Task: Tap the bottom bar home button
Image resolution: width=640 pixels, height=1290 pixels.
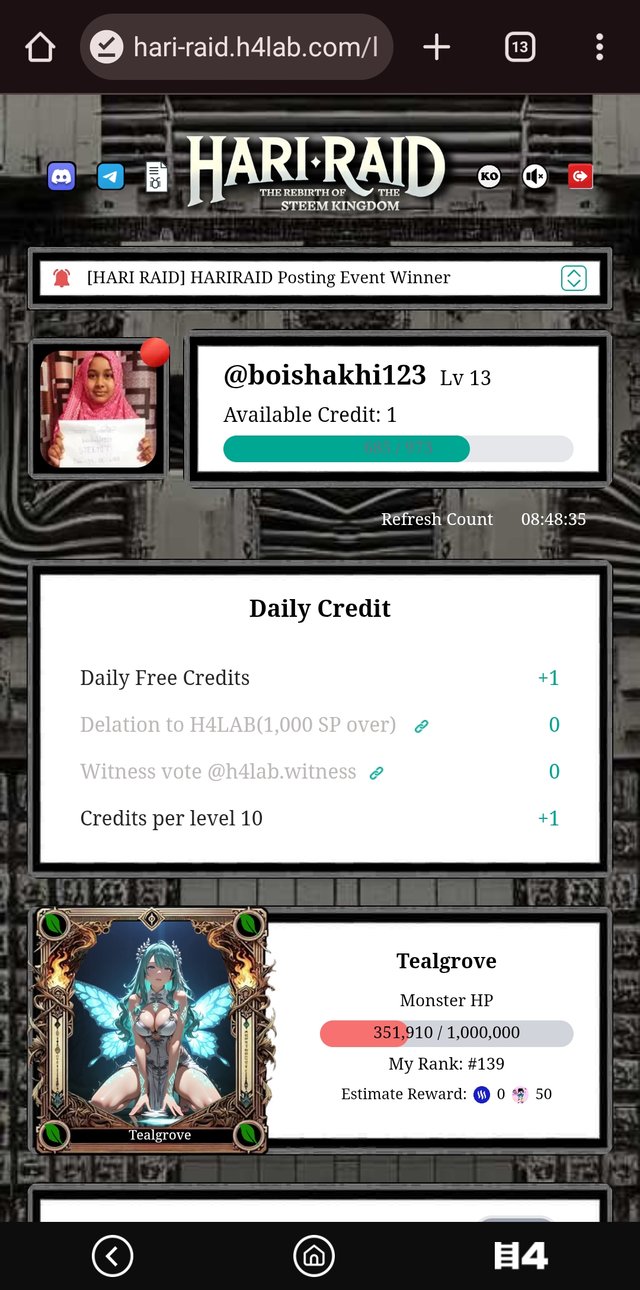Action: coord(314,1256)
